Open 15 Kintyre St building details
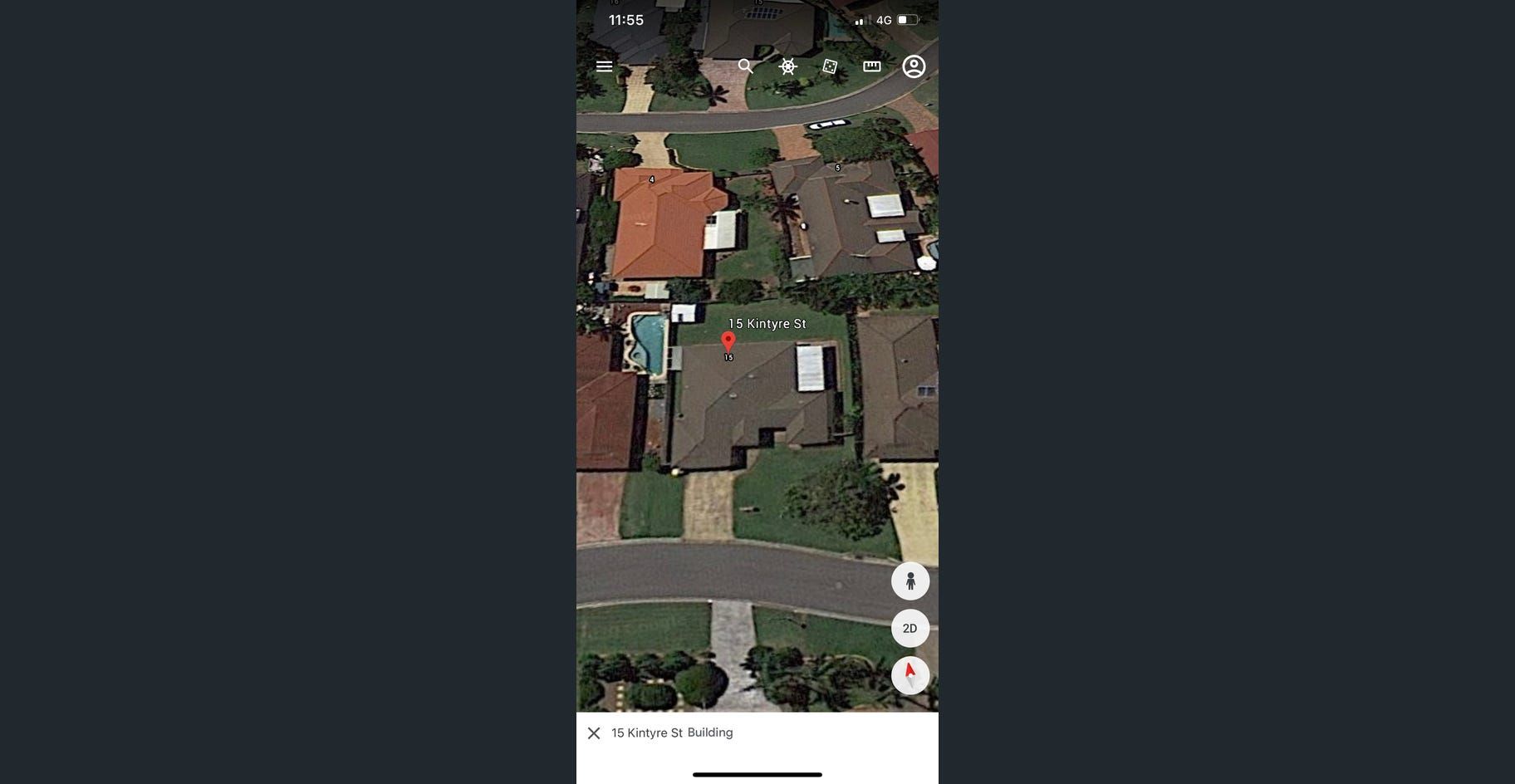Viewport: 1515px width, 784px height. [x=672, y=733]
